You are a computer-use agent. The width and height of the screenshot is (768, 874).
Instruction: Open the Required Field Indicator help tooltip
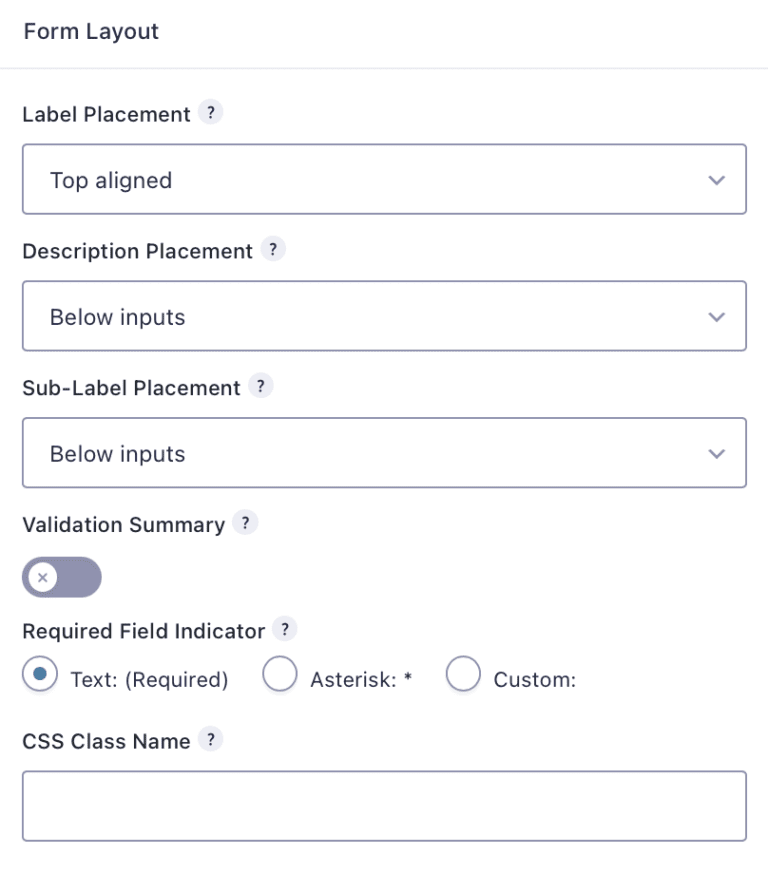click(286, 629)
